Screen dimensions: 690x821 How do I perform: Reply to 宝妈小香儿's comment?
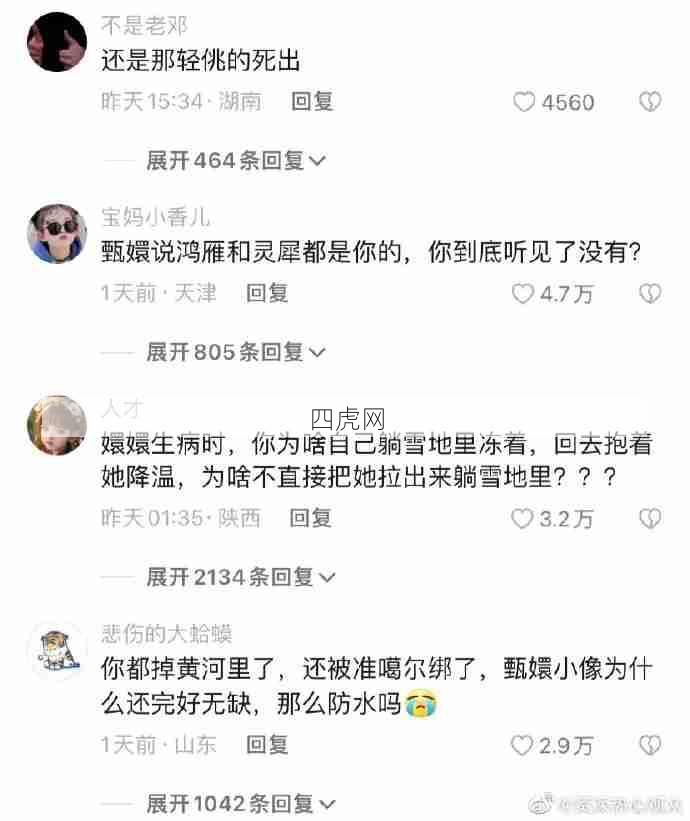coord(267,293)
